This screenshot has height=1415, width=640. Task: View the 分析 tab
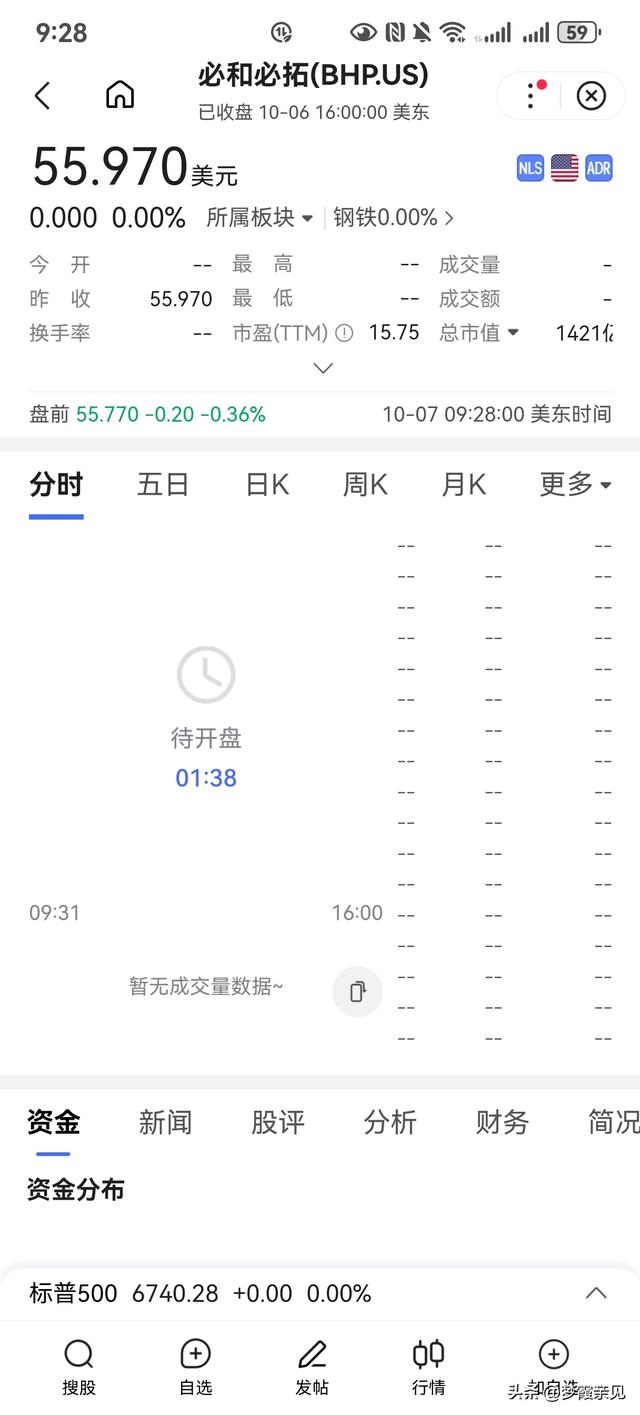[389, 1122]
